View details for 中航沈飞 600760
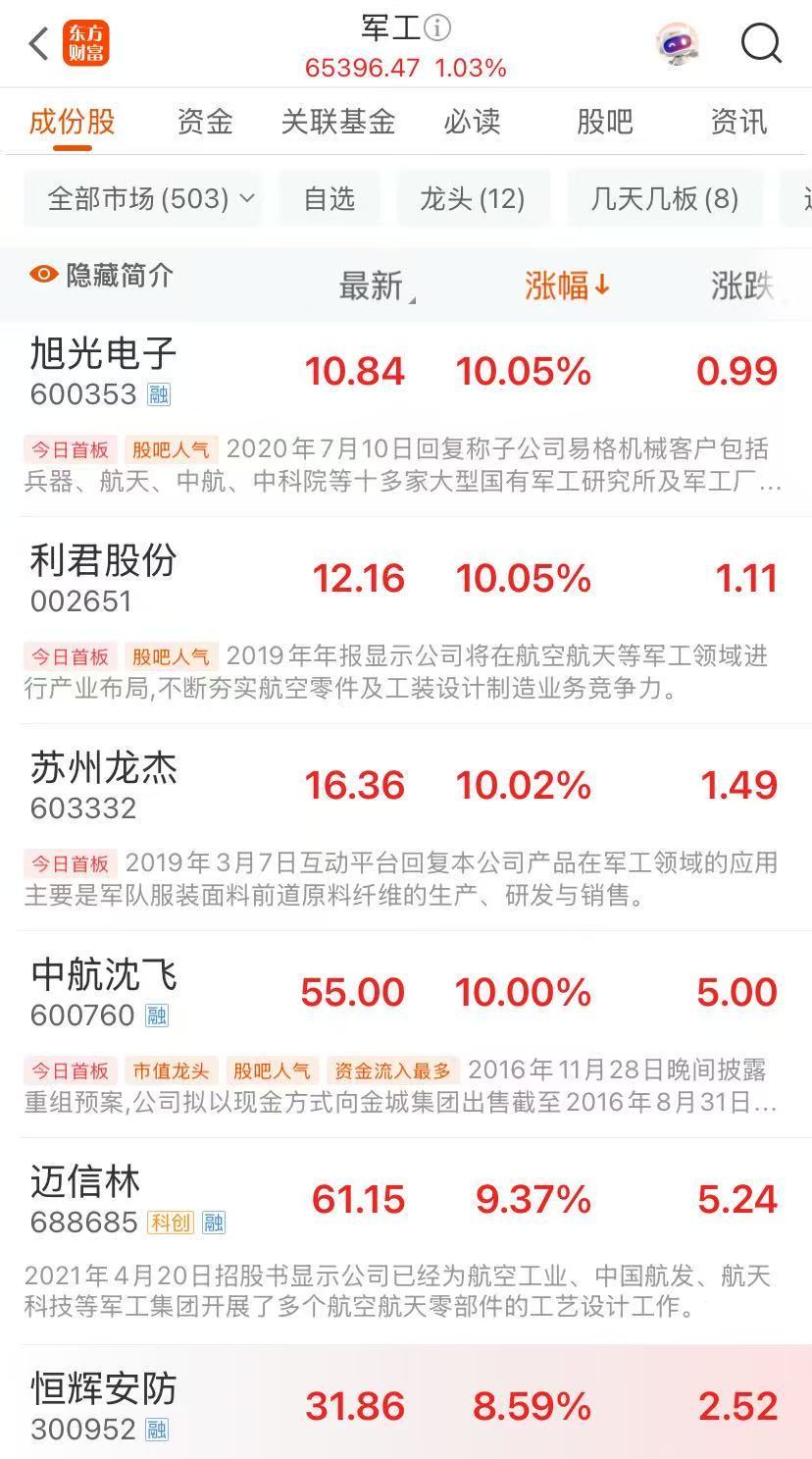 pyautogui.click(x=103, y=992)
